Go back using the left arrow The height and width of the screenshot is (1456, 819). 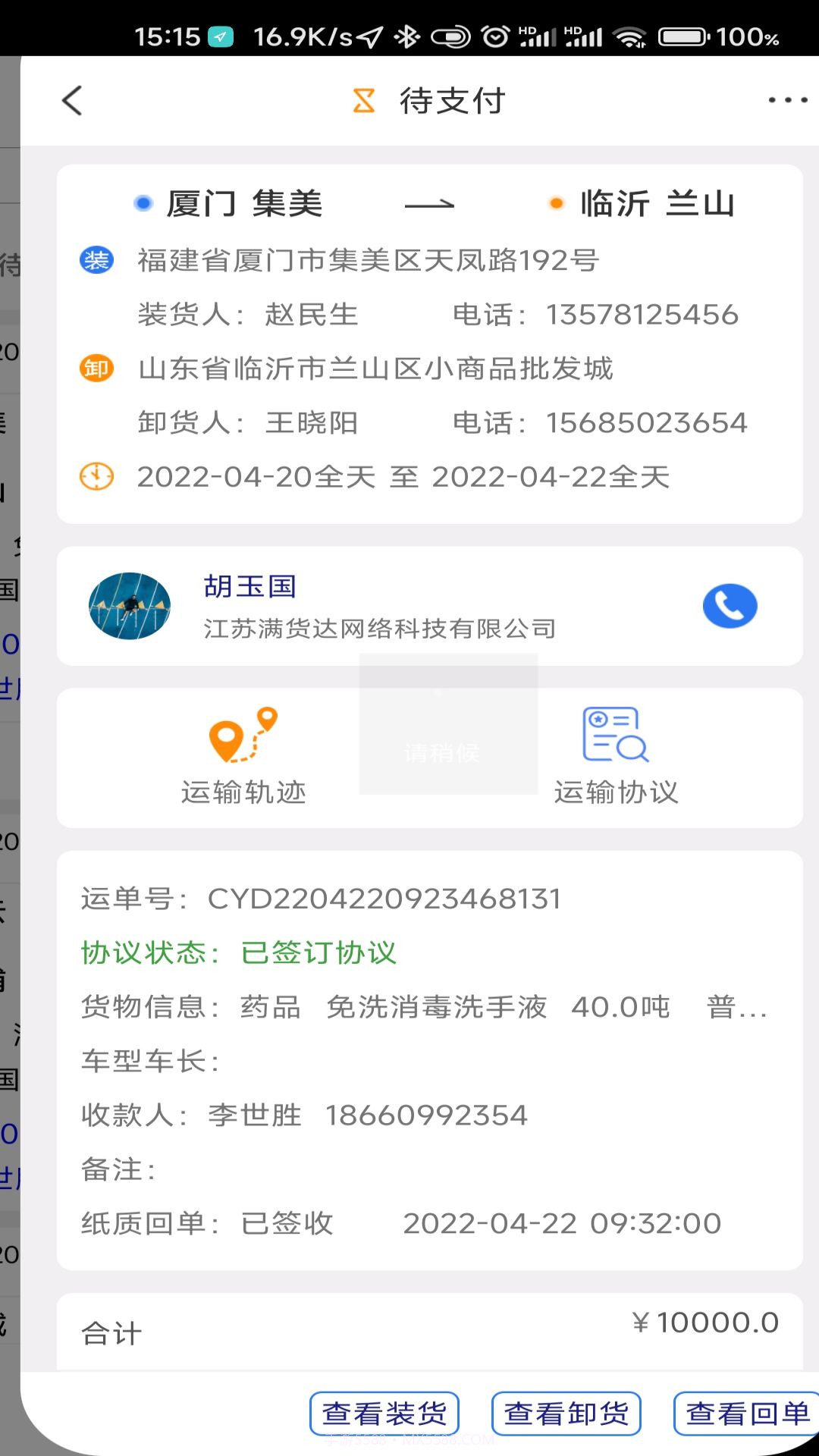[x=72, y=99]
